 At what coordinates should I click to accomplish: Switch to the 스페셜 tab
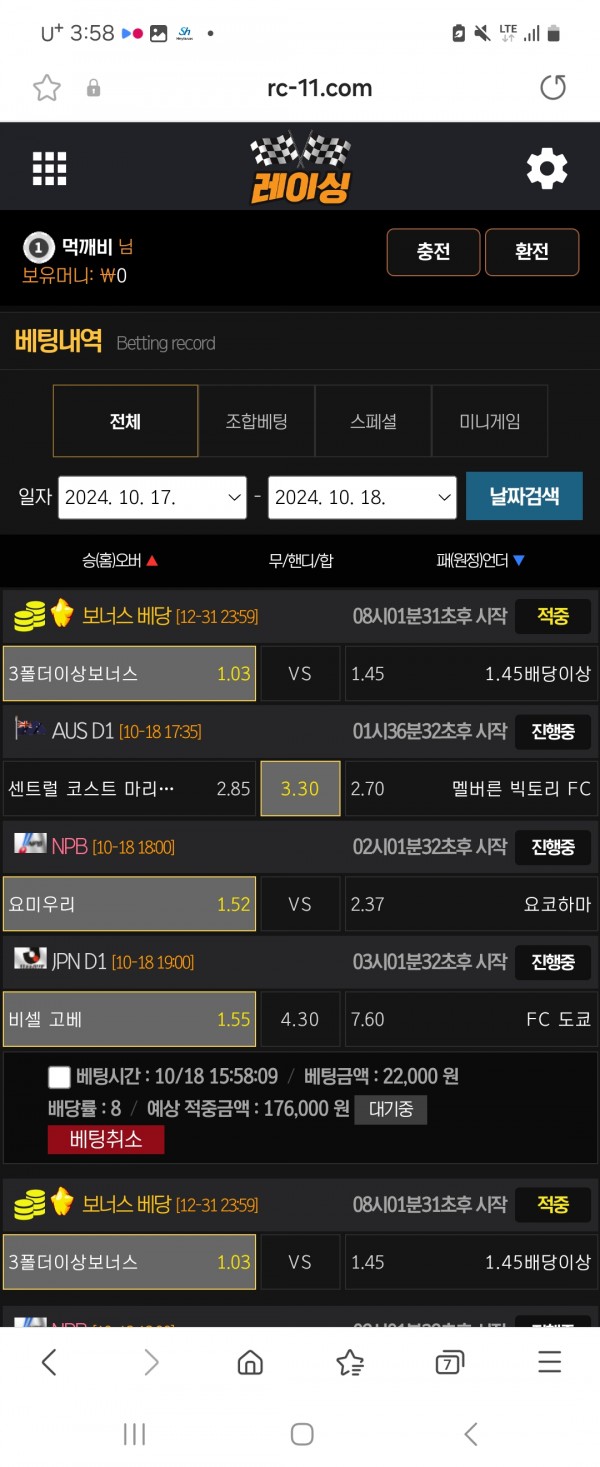(373, 421)
